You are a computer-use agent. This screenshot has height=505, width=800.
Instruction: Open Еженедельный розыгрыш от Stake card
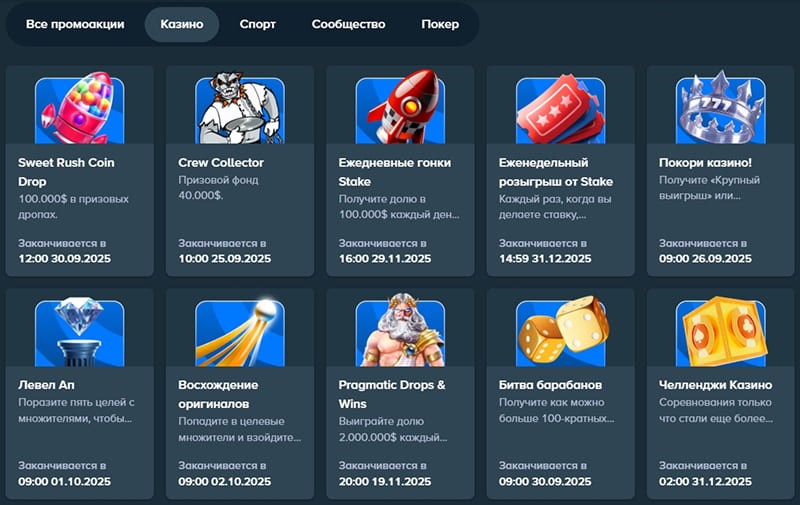pyautogui.click(x=559, y=170)
